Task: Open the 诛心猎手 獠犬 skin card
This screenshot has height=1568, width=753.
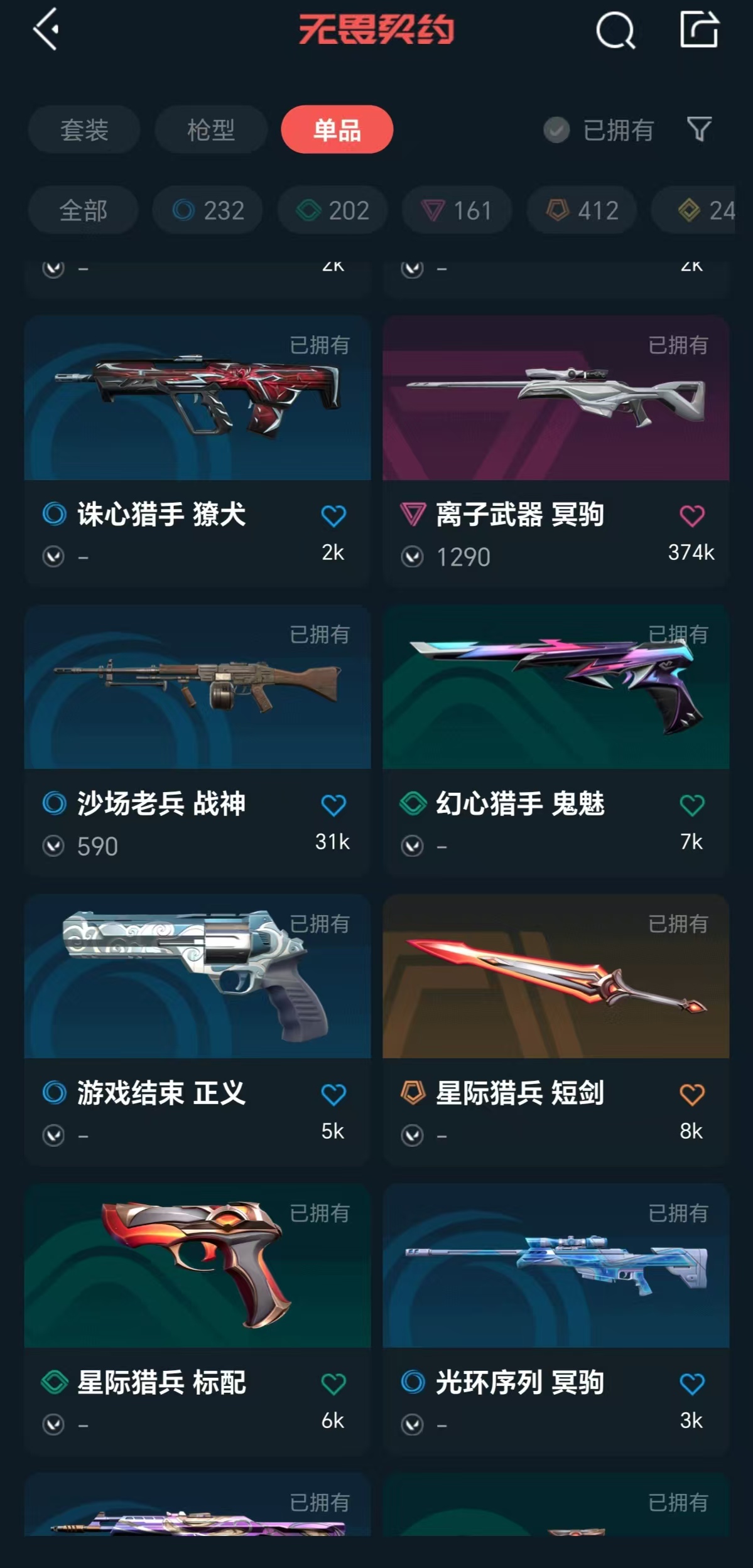Action: tap(197, 451)
